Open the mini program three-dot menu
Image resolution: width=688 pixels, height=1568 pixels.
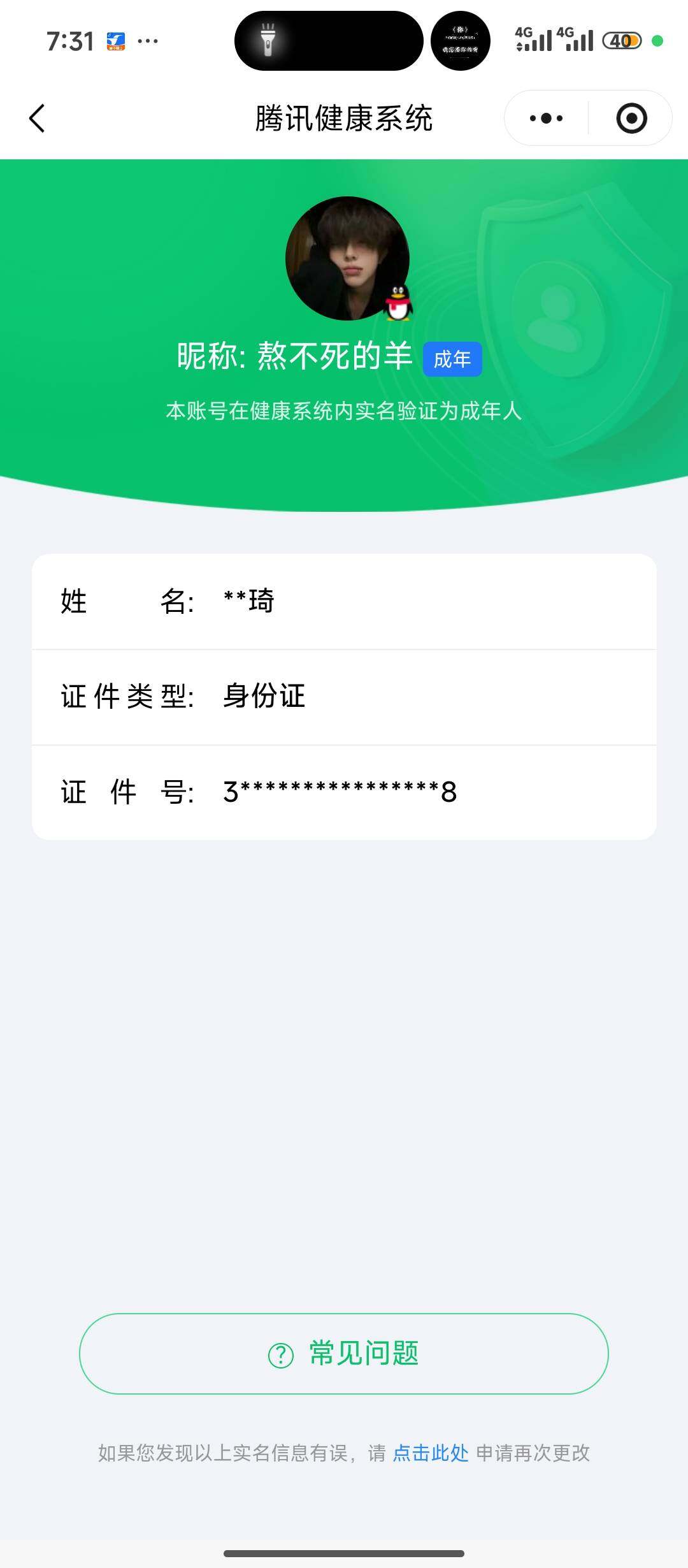(x=547, y=119)
